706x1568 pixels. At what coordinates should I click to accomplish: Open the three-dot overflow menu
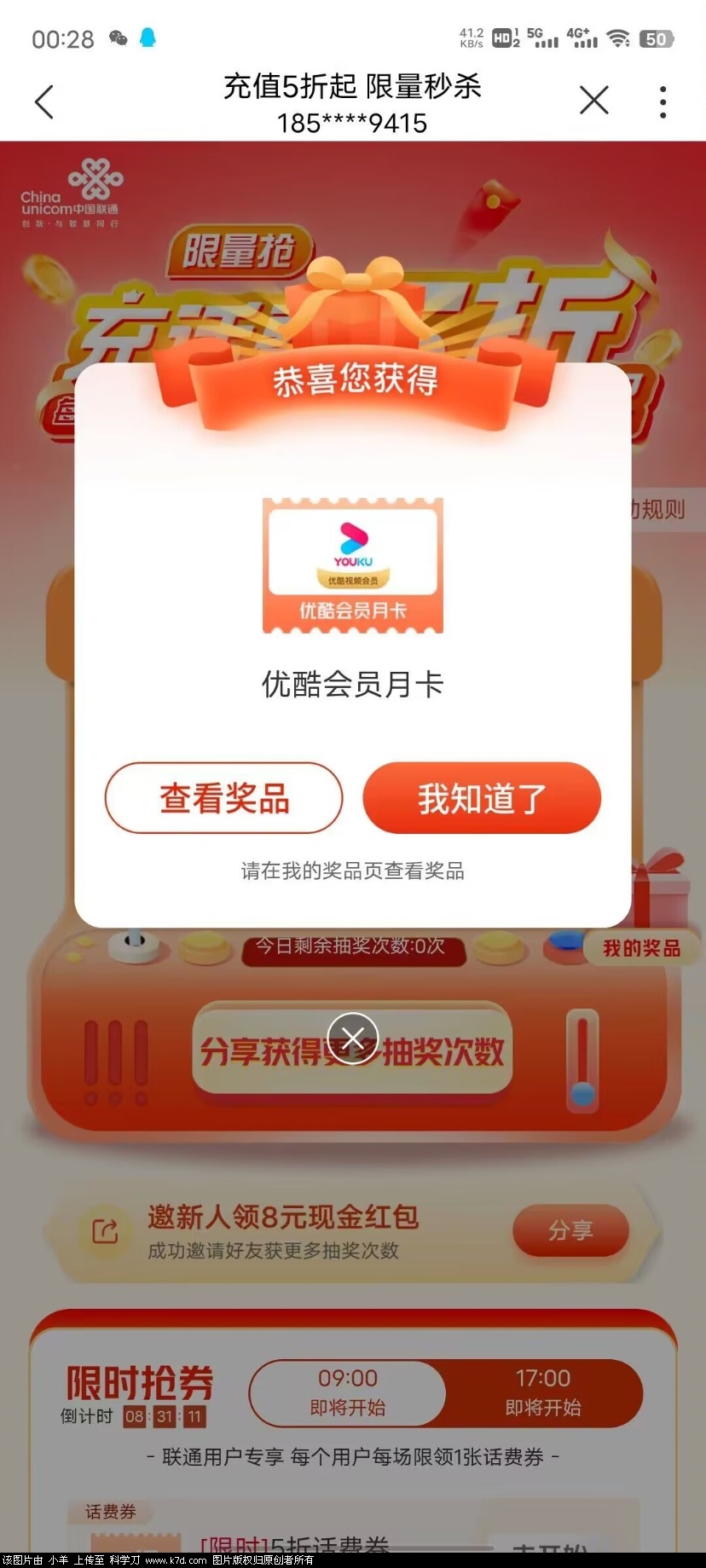tap(663, 102)
